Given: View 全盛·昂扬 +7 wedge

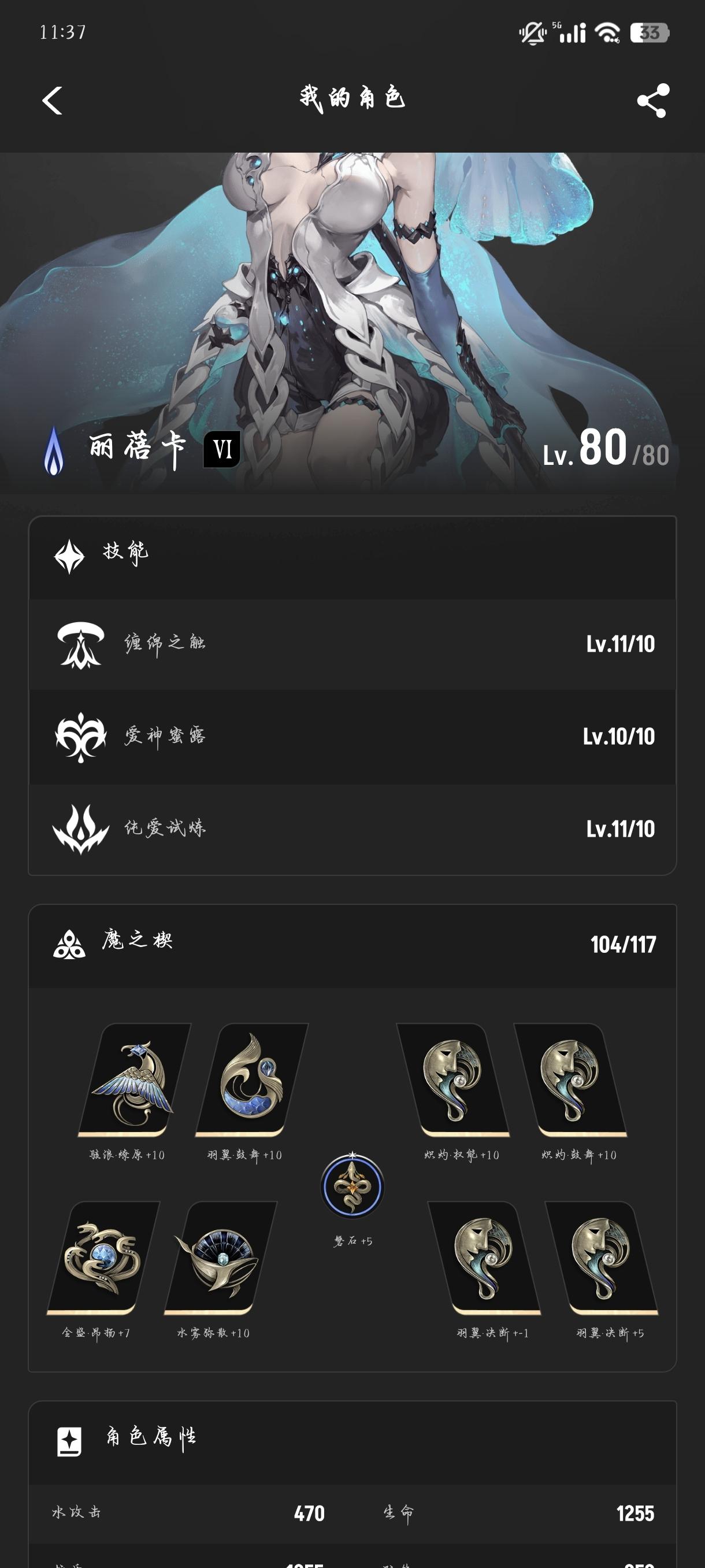Looking at the screenshot, I should (x=103, y=1258).
